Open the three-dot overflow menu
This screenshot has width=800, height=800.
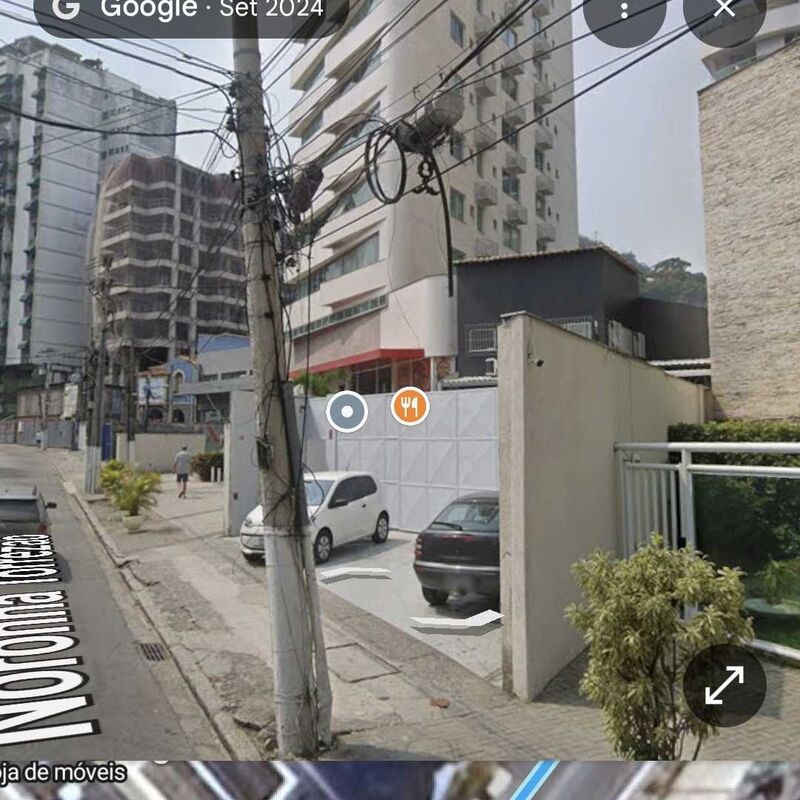(x=624, y=12)
